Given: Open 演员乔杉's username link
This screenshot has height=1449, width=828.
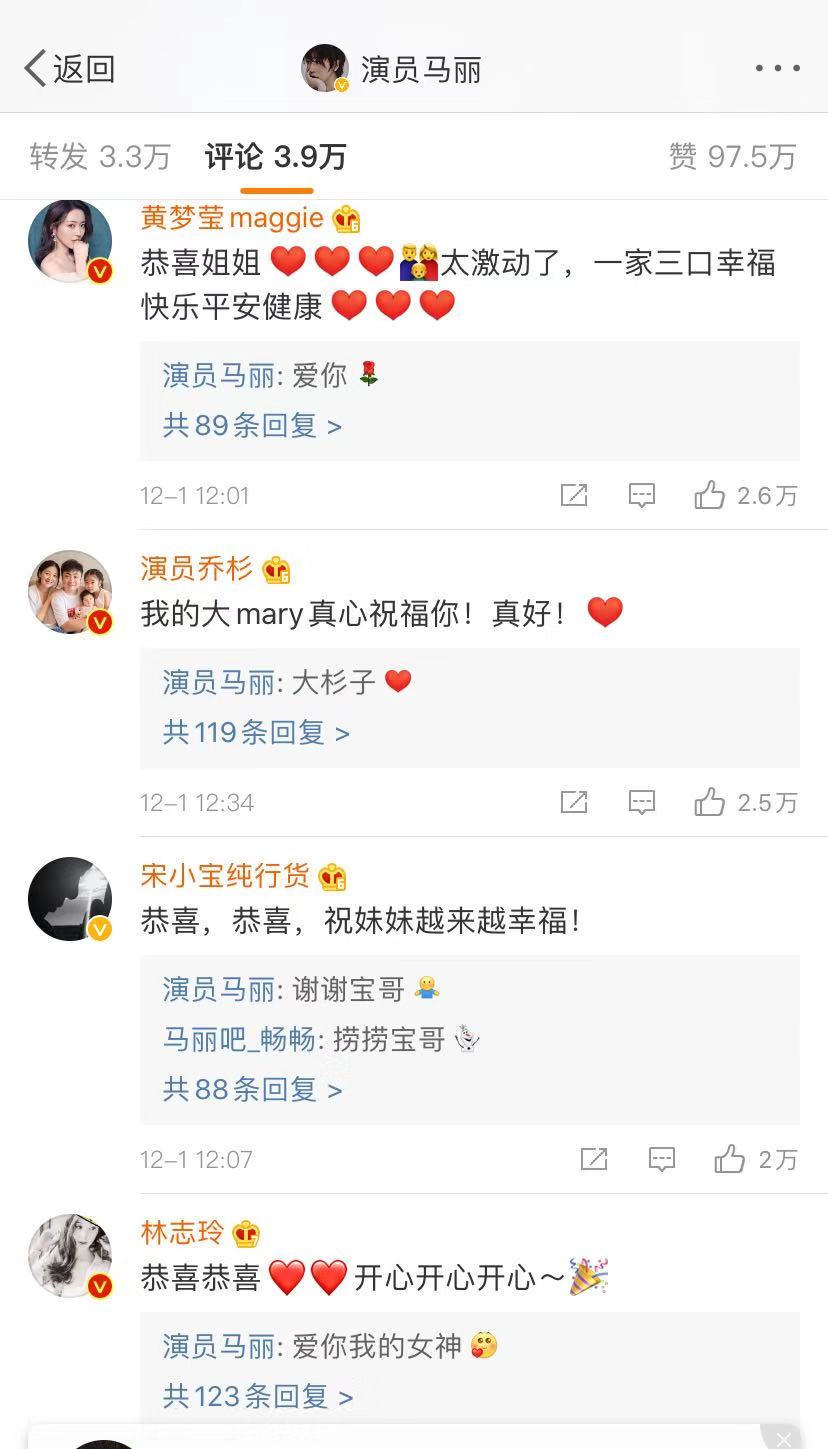Looking at the screenshot, I should pyautogui.click(x=197, y=569).
